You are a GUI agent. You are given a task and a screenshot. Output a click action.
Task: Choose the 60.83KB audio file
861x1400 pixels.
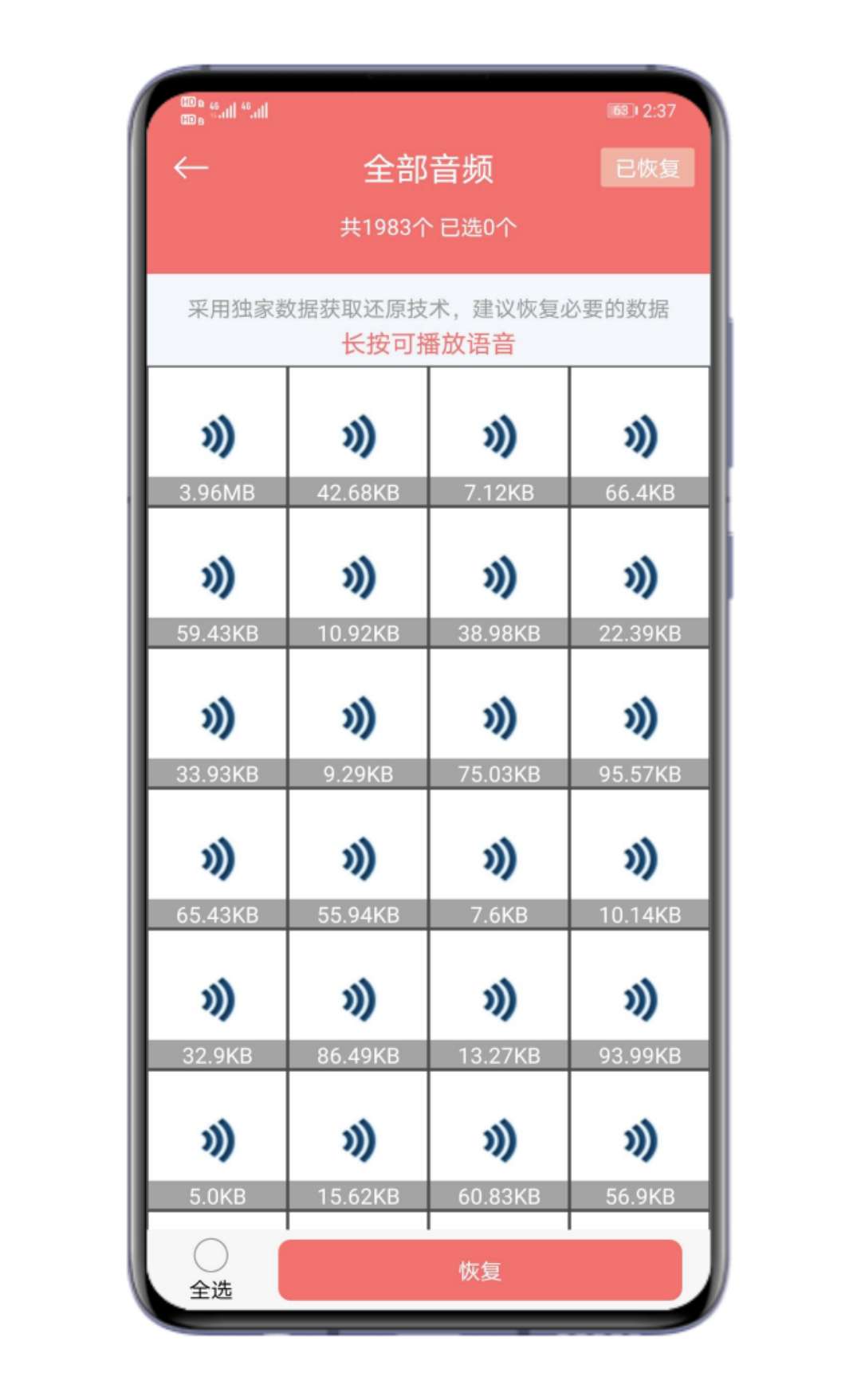499,1140
